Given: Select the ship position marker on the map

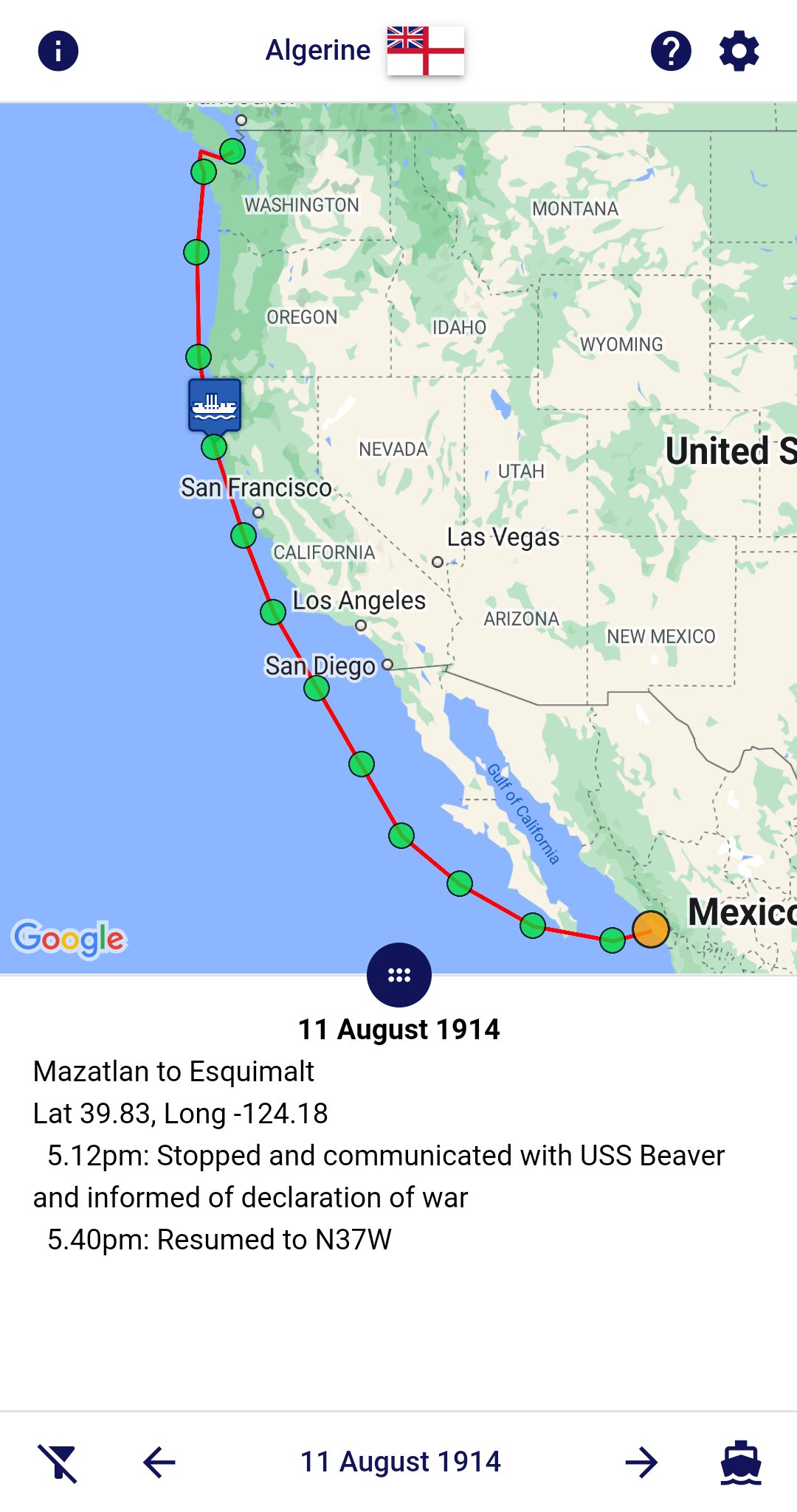Looking at the screenshot, I should pyautogui.click(x=215, y=404).
